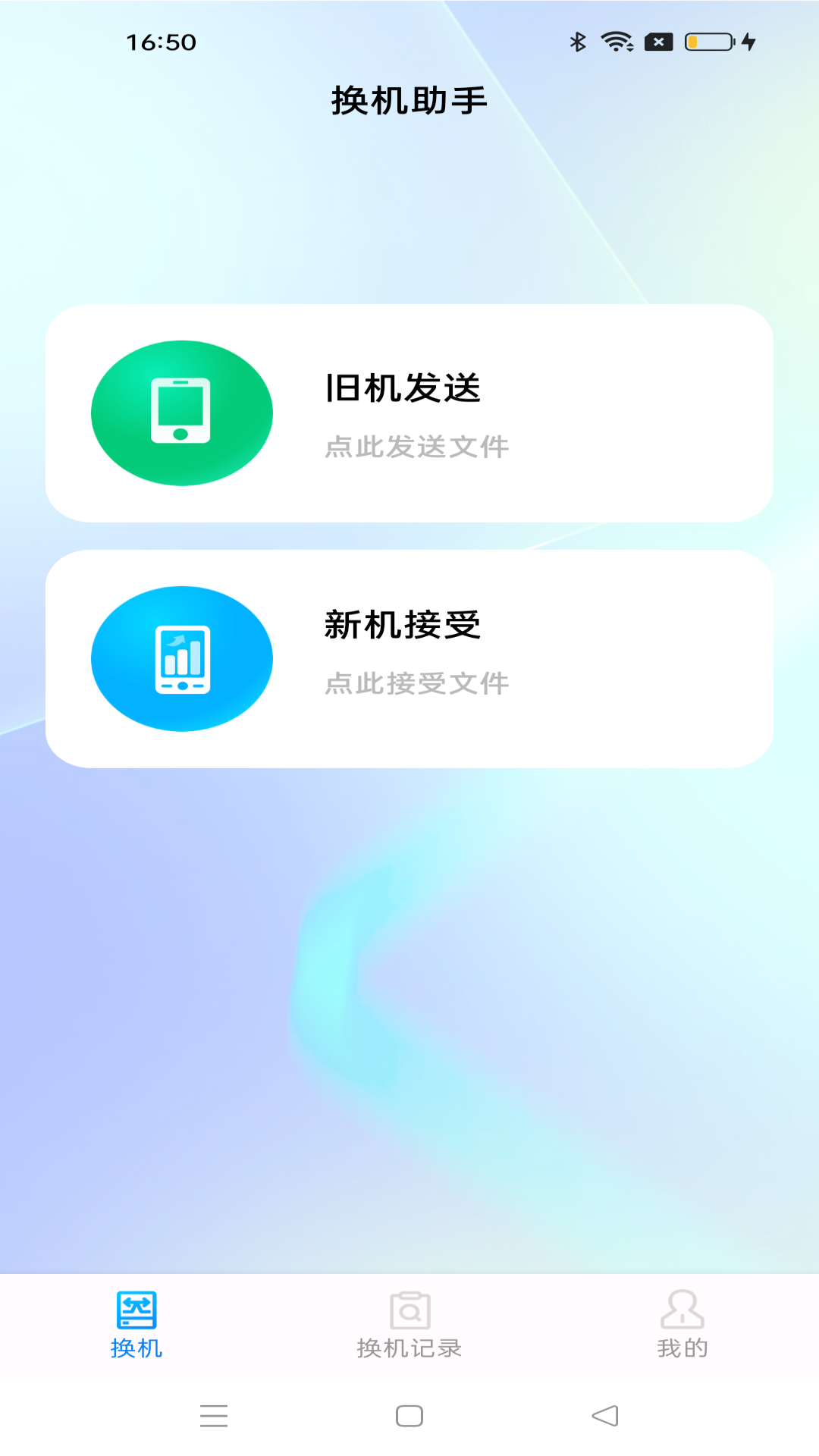Tap the Bluetooth icon in the status bar
The width and height of the screenshot is (819, 1456).
pyautogui.click(x=579, y=43)
